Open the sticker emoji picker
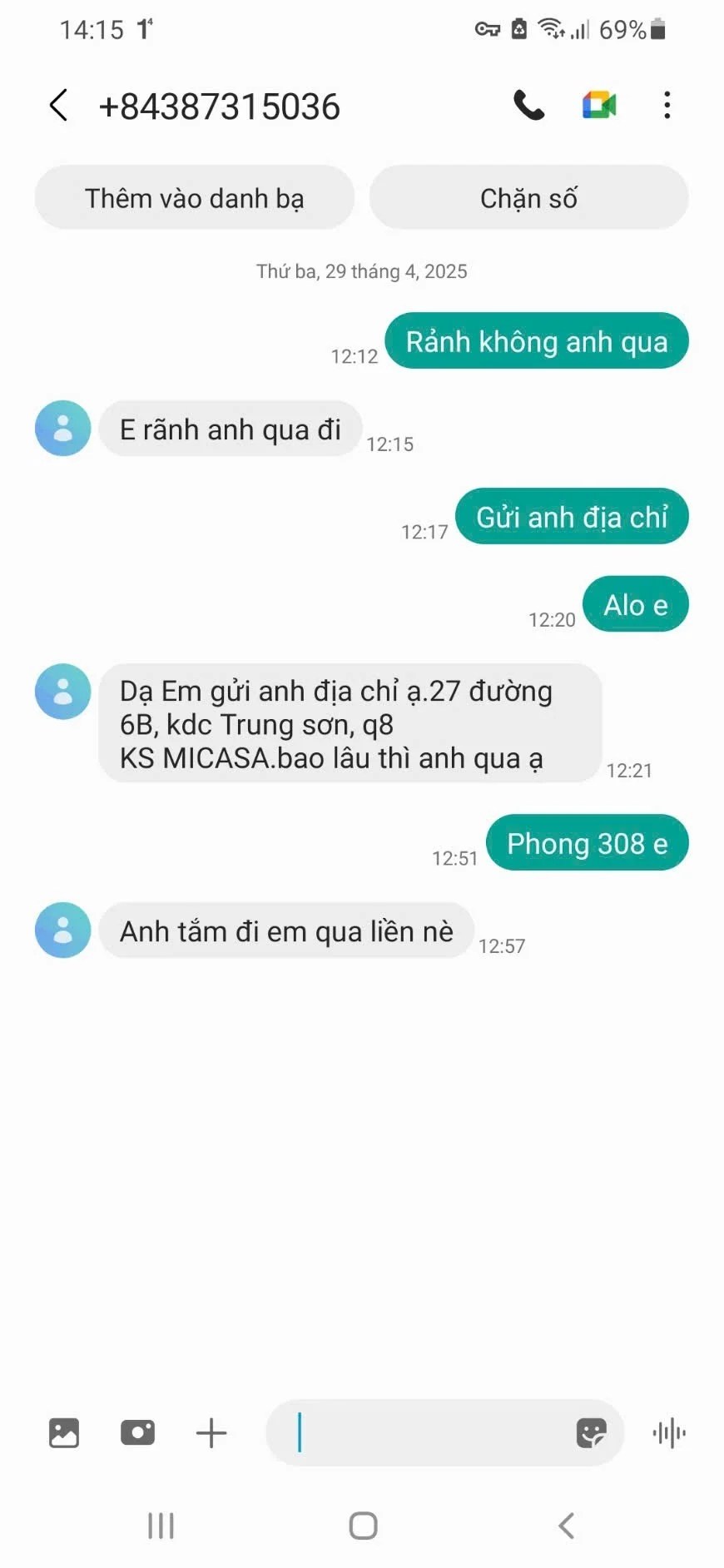This screenshot has height=1568, width=724. (x=591, y=1432)
